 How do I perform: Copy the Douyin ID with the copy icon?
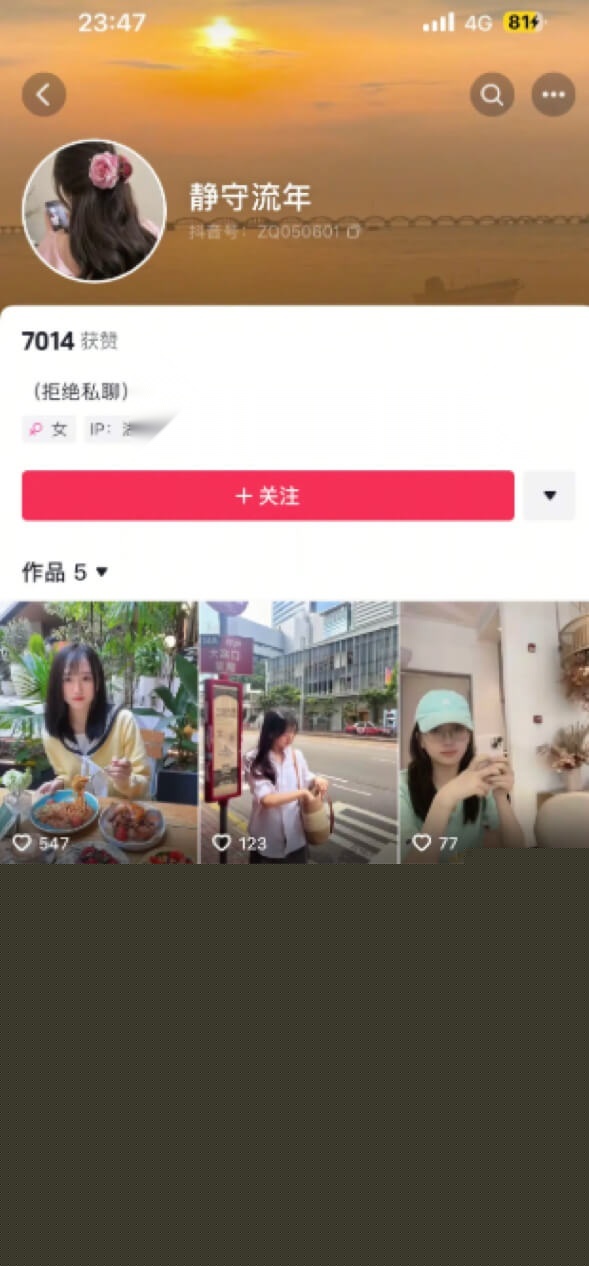[353, 232]
